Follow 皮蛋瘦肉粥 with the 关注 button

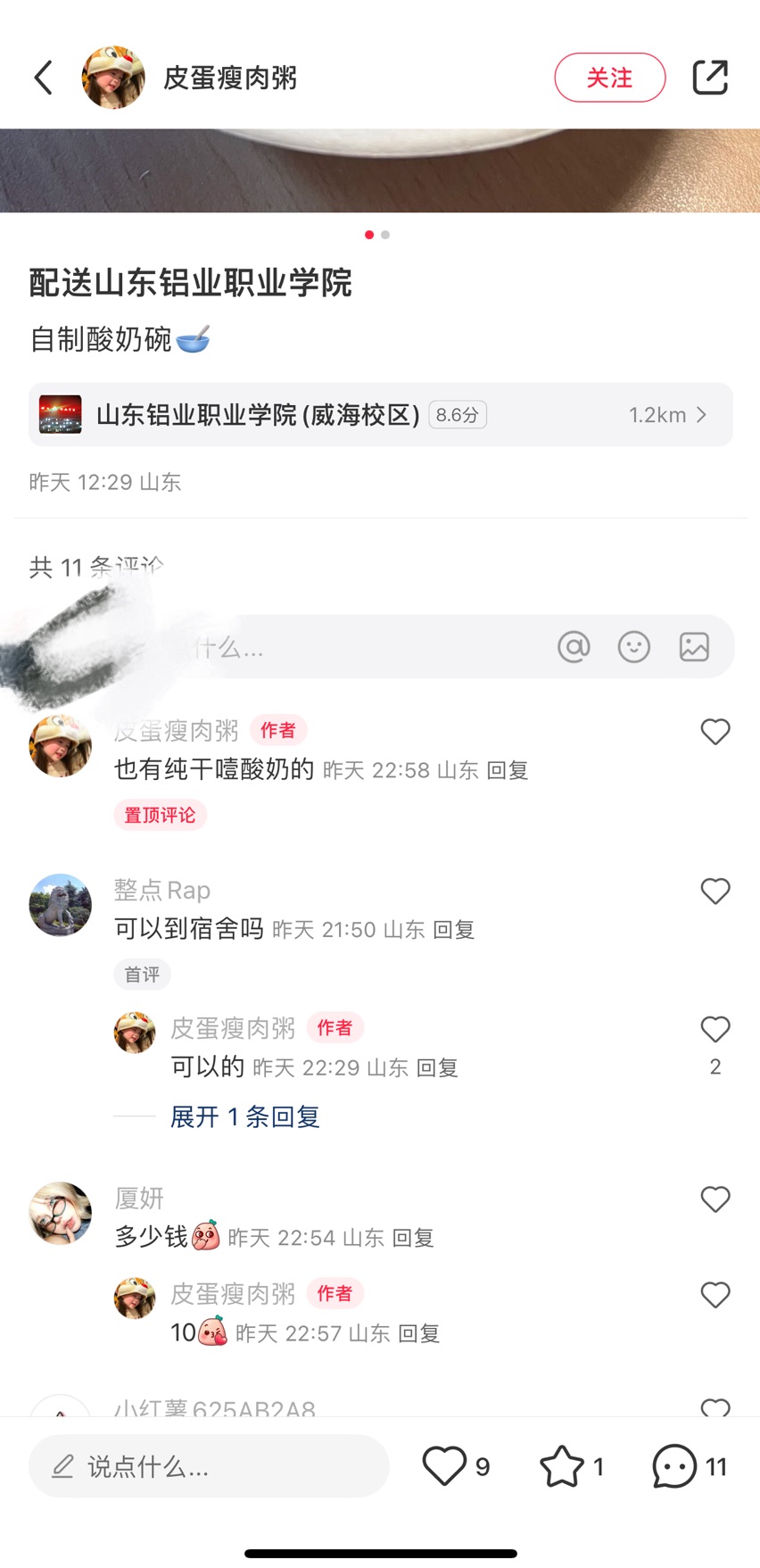point(610,78)
